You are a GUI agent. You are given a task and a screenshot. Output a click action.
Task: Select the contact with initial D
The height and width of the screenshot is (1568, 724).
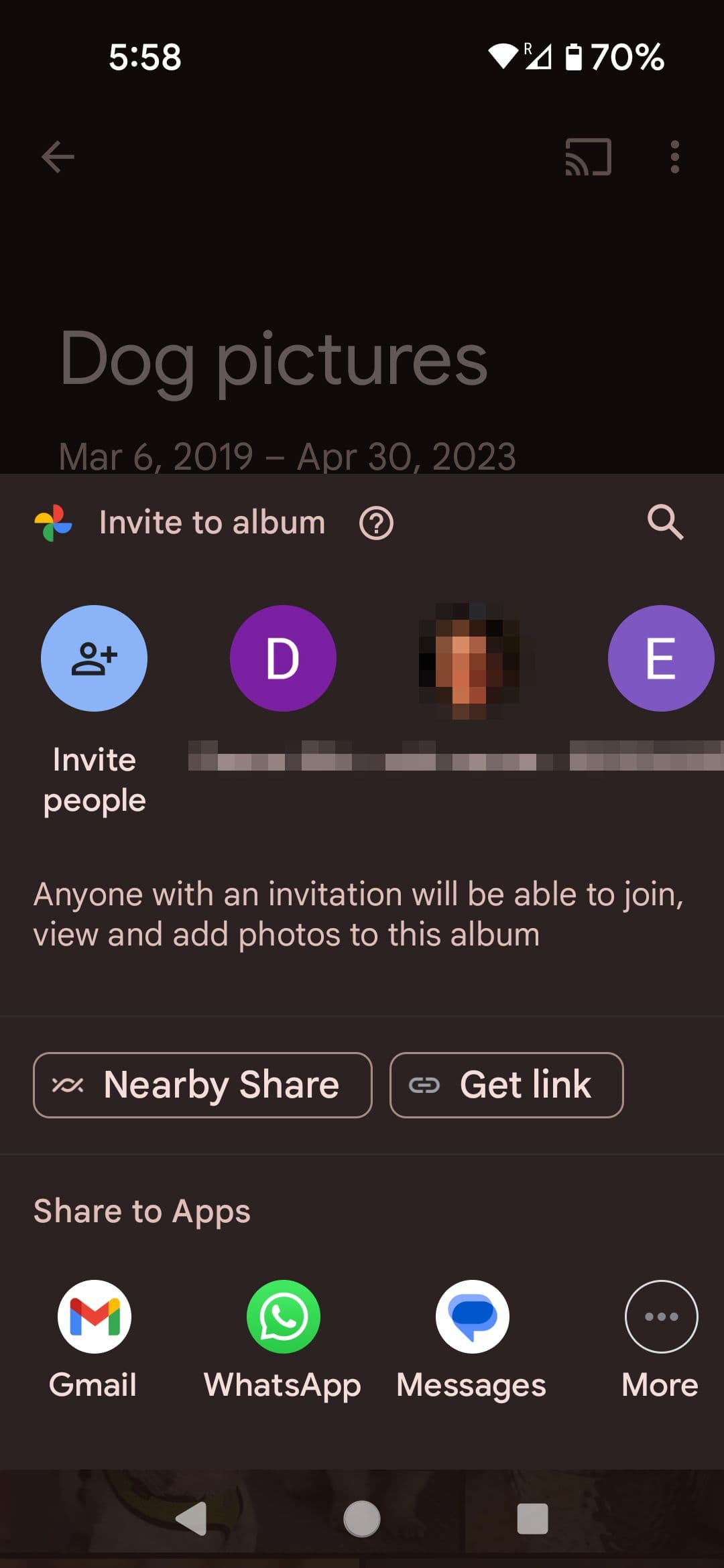click(283, 659)
